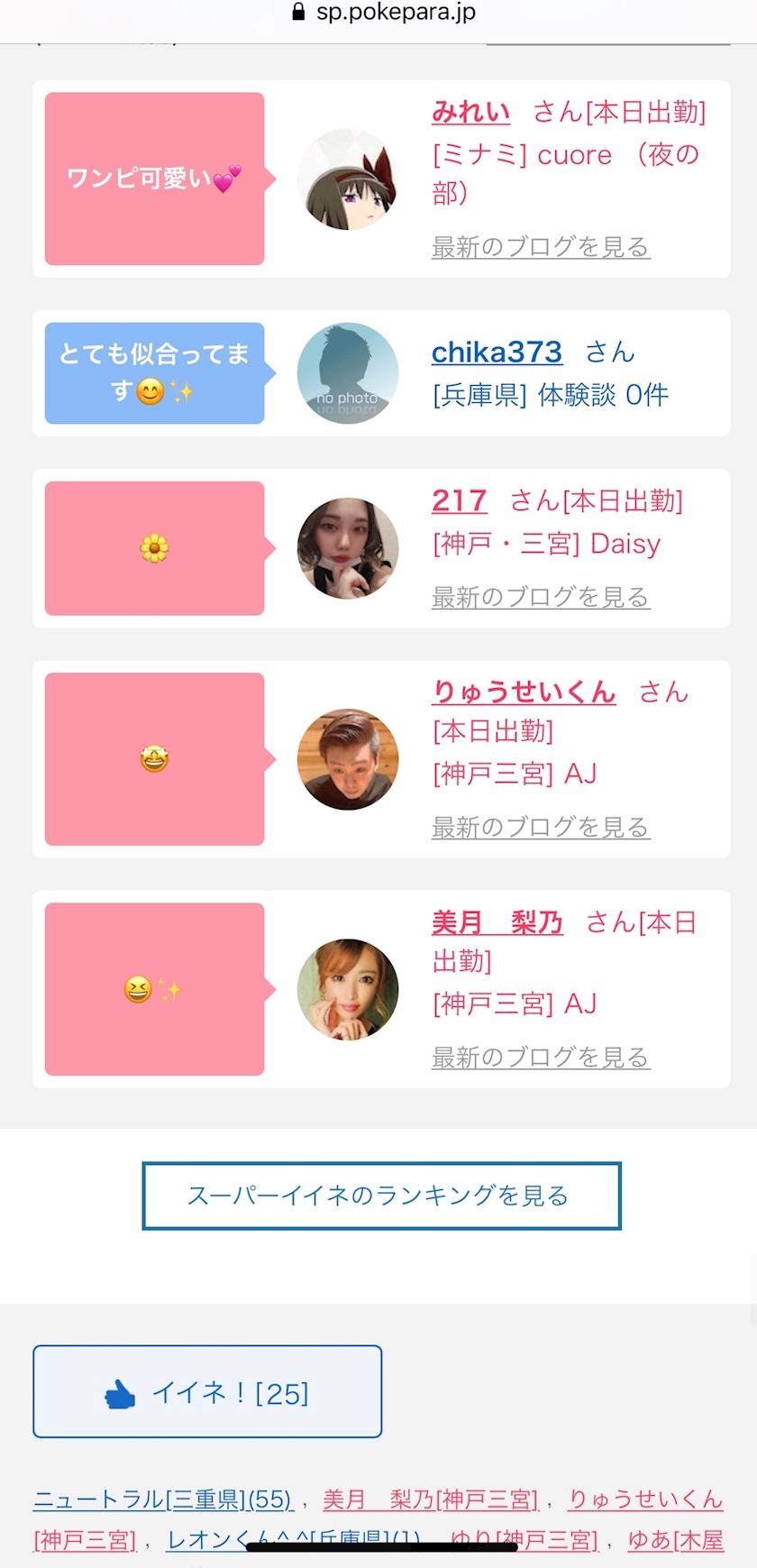This screenshot has height=1568, width=757.
Task: View latest blog under 217 Daisy
Action: (541, 597)
